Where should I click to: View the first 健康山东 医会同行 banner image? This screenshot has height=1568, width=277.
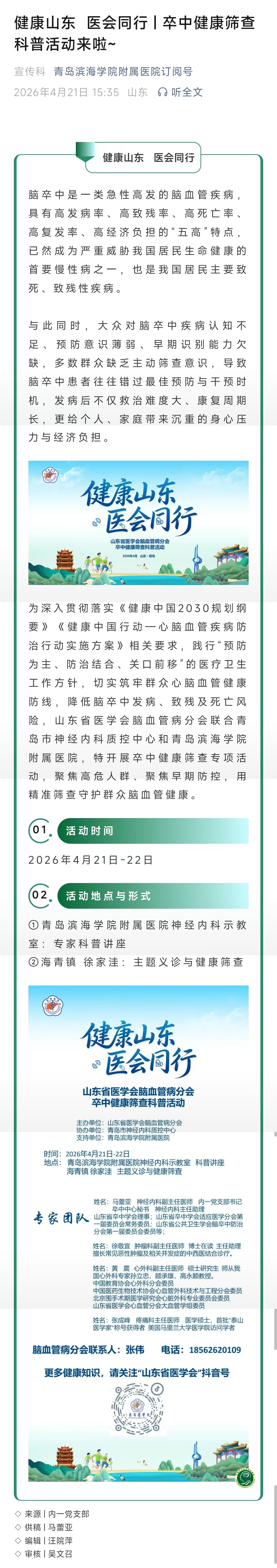coord(138,523)
